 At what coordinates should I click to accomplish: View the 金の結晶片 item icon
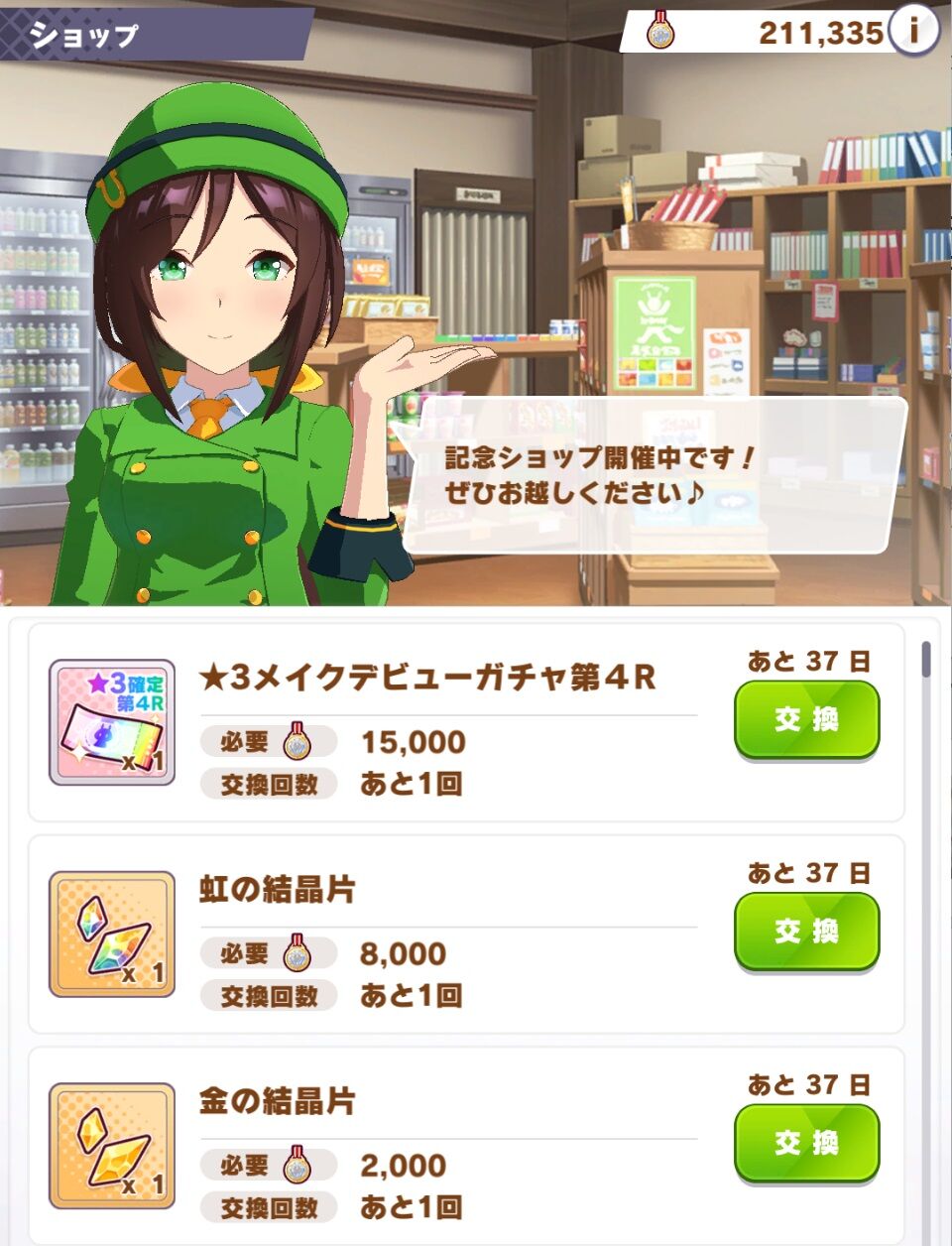point(112,1146)
